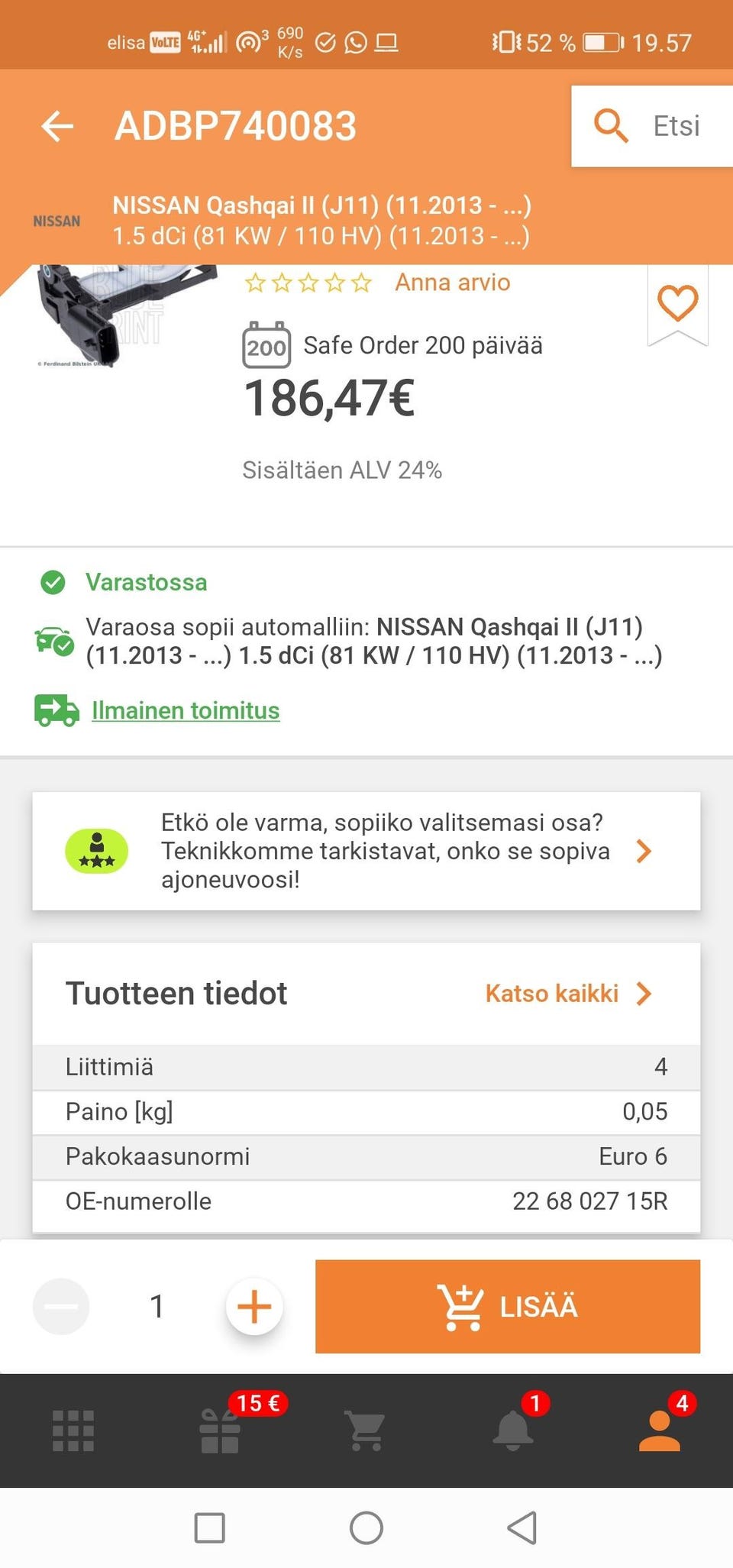Decrease quantity with the minus button

pyautogui.click(x=61, y=1307)
